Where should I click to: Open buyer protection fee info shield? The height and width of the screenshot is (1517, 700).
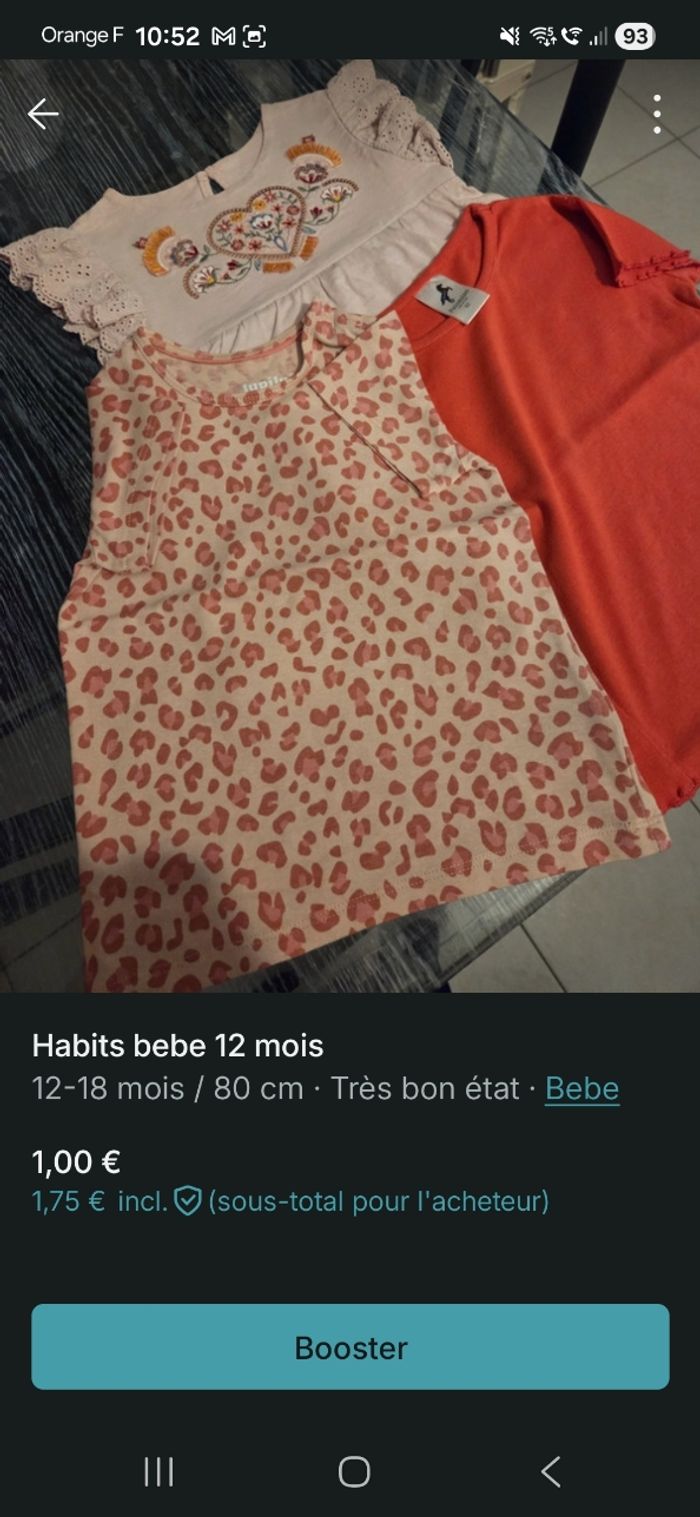188,1200
